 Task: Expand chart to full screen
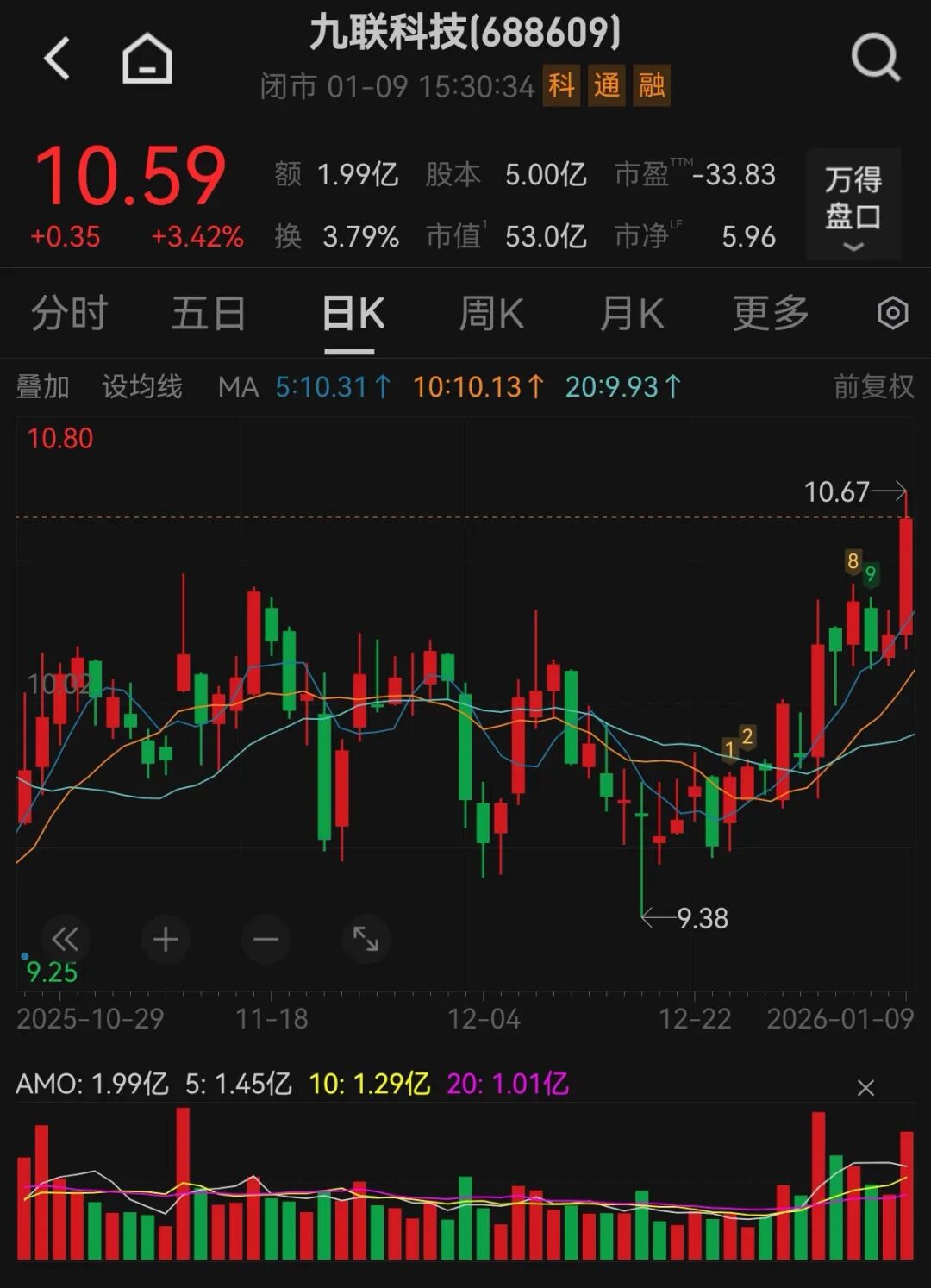pyautogui.click(x=366, y=939)
